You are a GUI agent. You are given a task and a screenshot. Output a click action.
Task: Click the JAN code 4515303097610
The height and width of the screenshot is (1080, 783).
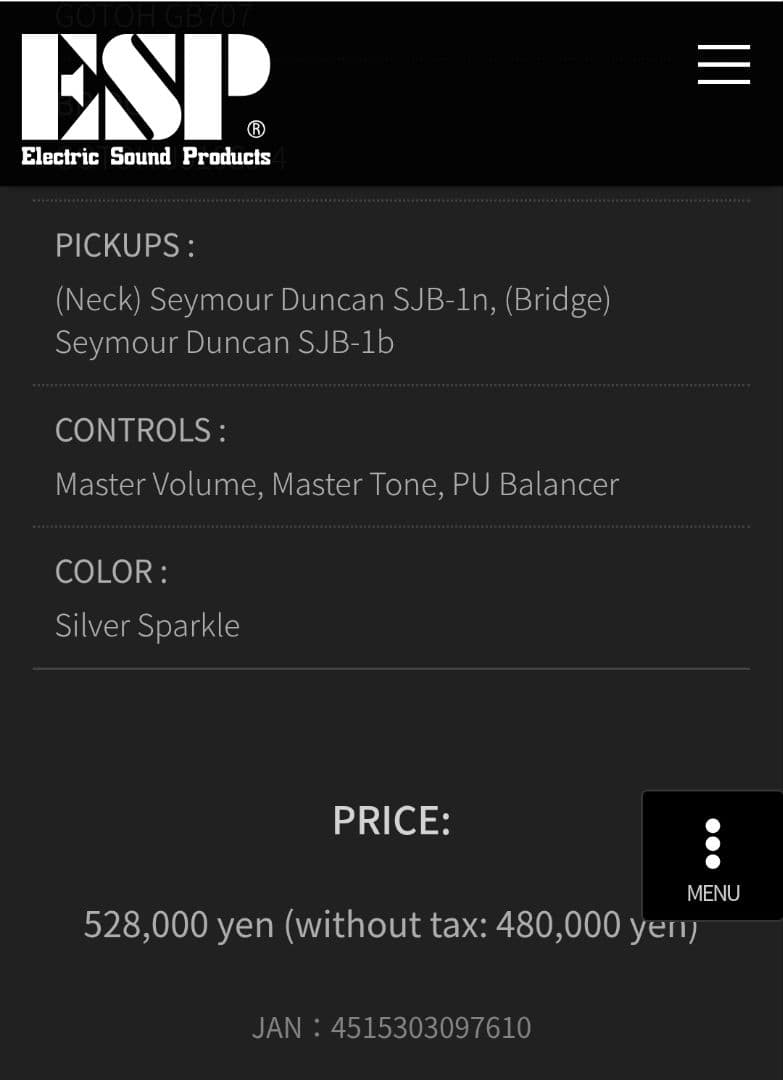tap(391, 1027)
